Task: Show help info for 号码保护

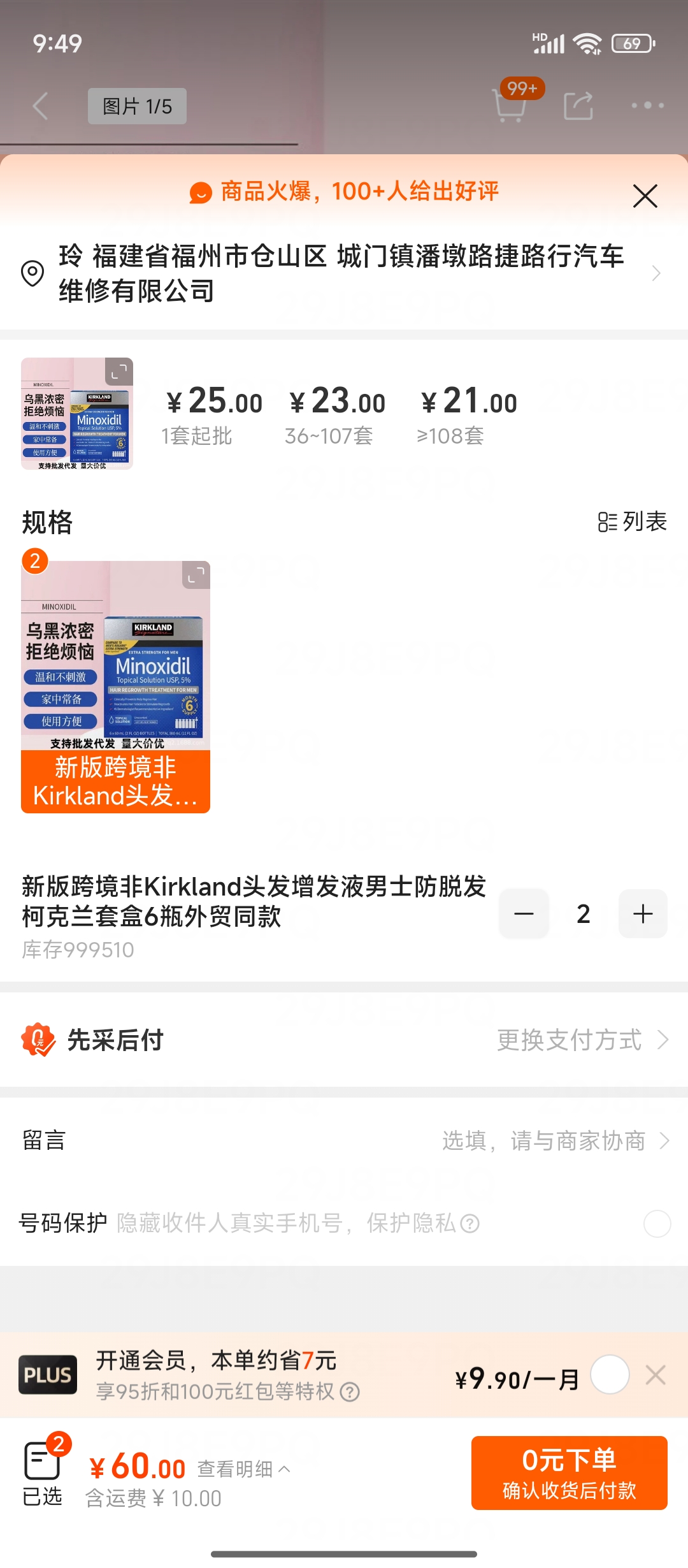Action: coord(470,1224)
